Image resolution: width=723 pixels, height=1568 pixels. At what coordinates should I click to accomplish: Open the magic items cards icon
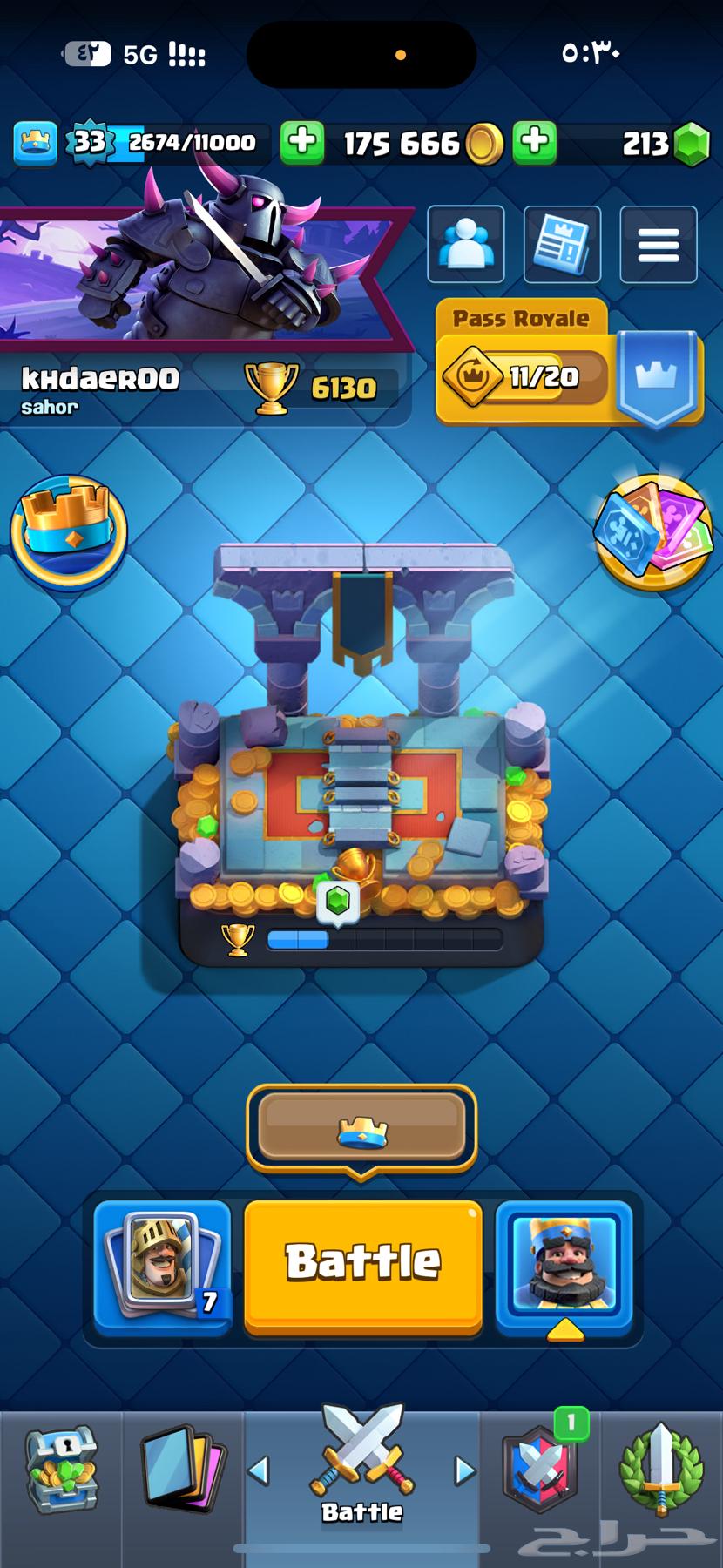(652, 531)
